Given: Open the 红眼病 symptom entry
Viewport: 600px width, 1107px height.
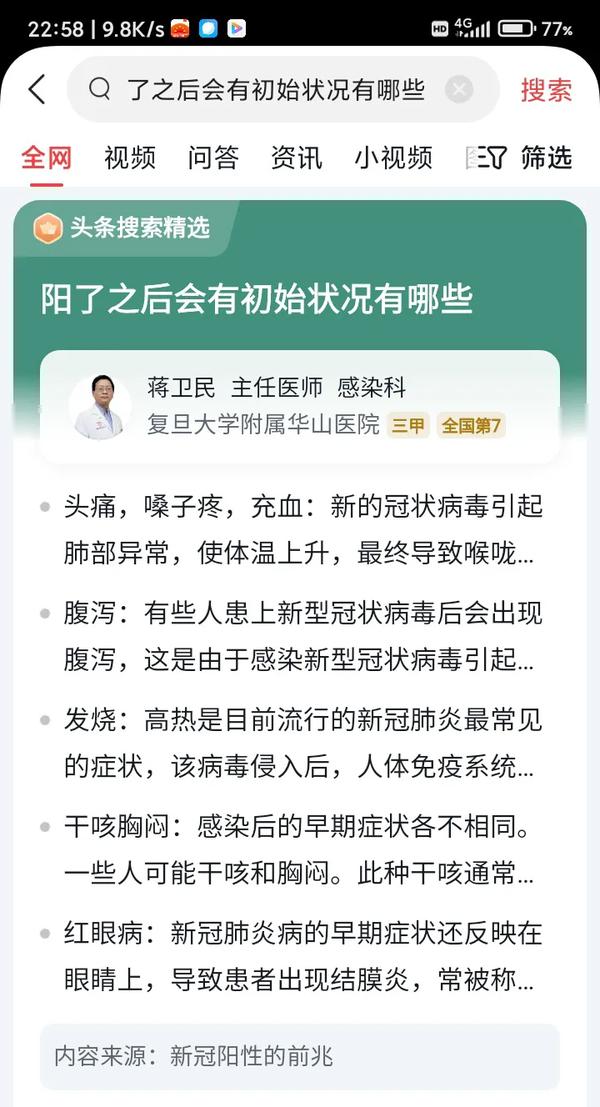Looking at the screenshot, I should tap(300, 957).
